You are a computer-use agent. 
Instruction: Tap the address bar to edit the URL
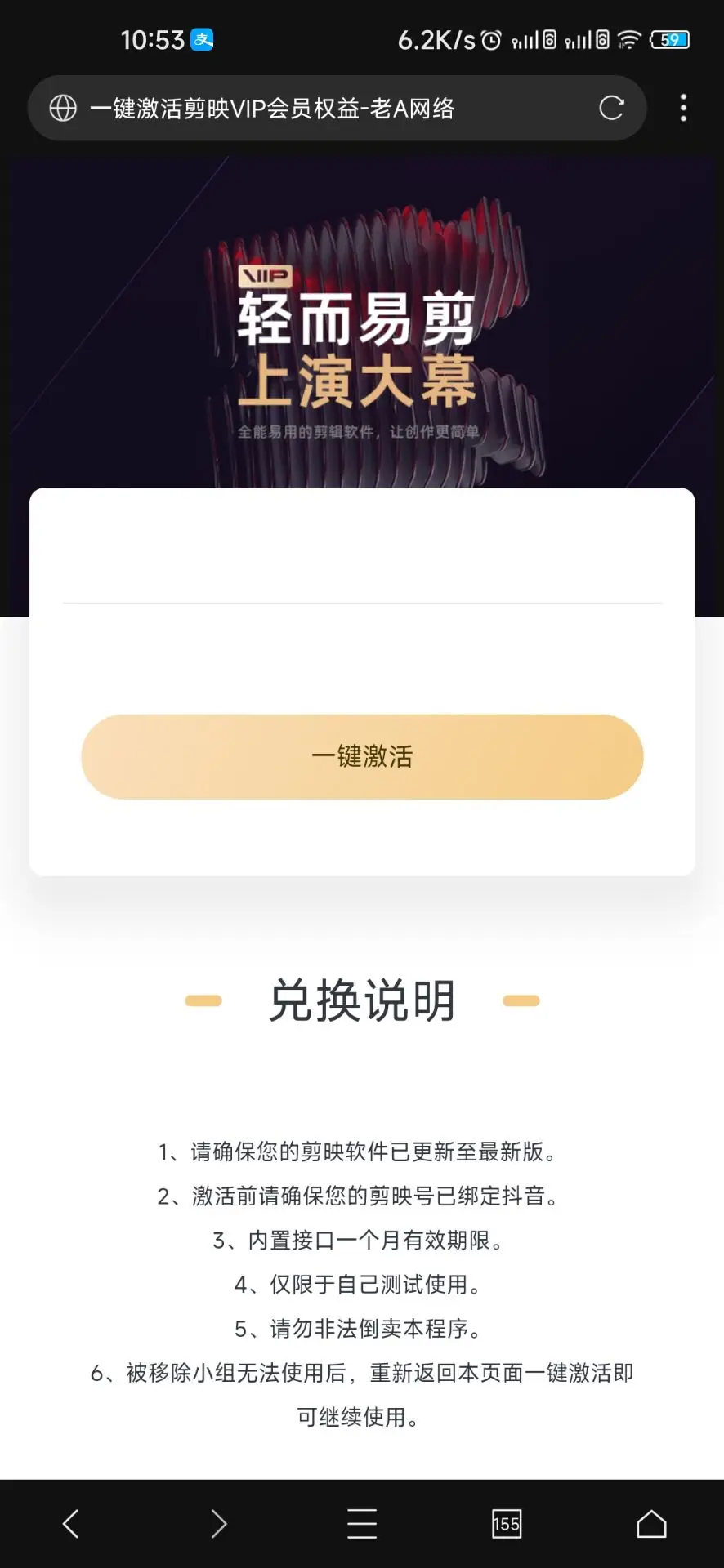click(327, 107)
